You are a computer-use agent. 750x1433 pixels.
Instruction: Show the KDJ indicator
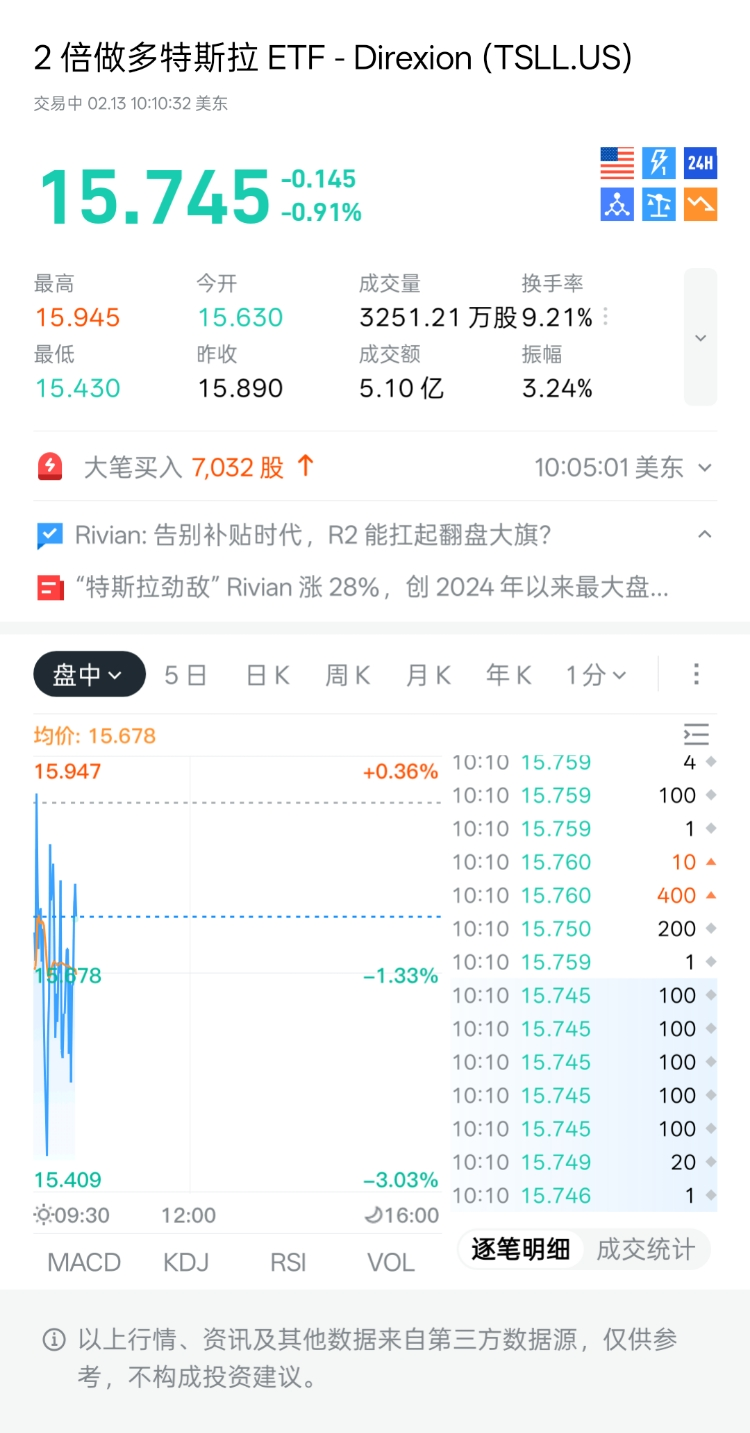click(186, 1262)
